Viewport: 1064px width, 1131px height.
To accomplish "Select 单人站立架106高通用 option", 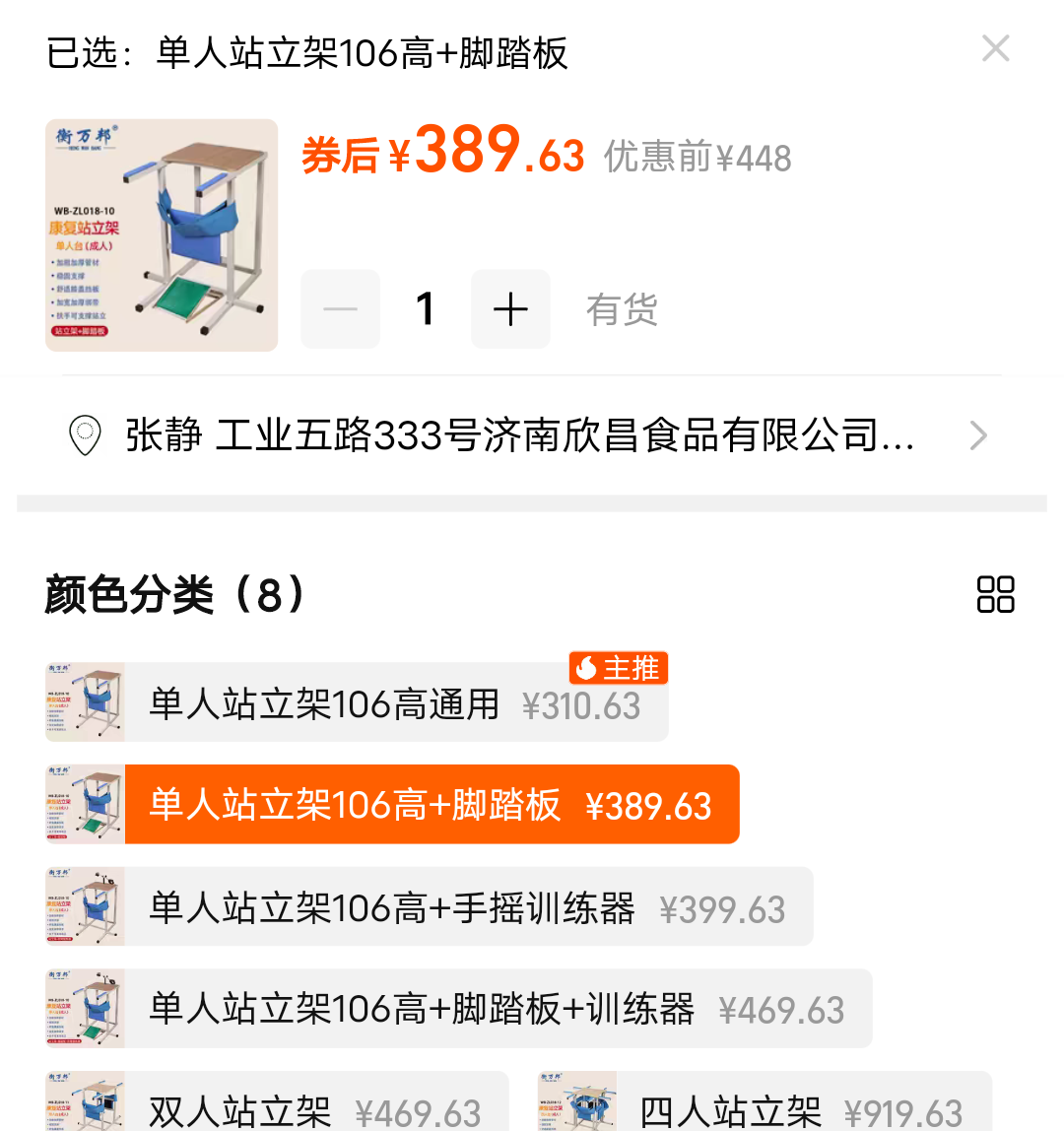I will point(357,702).
